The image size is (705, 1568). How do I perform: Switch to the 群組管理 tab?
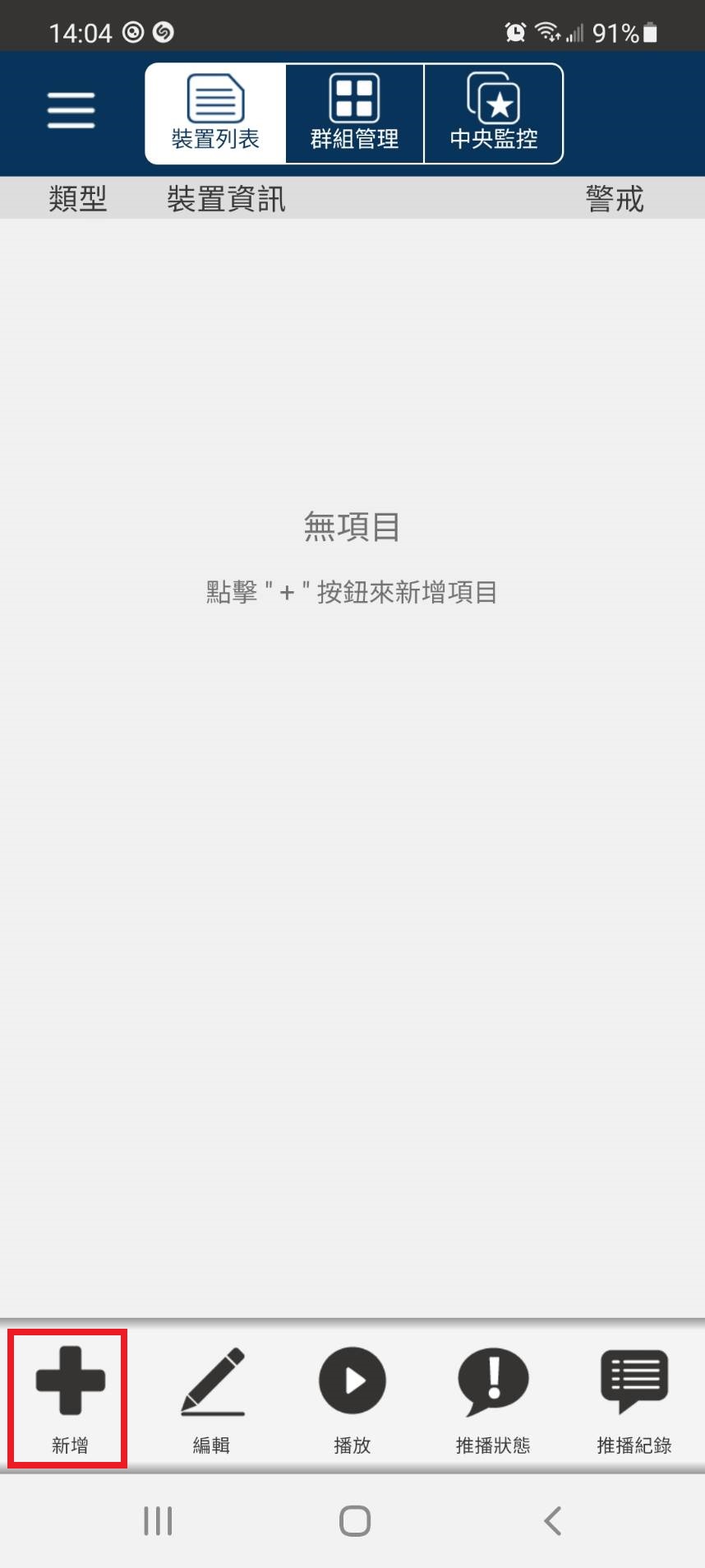[354, 113]
